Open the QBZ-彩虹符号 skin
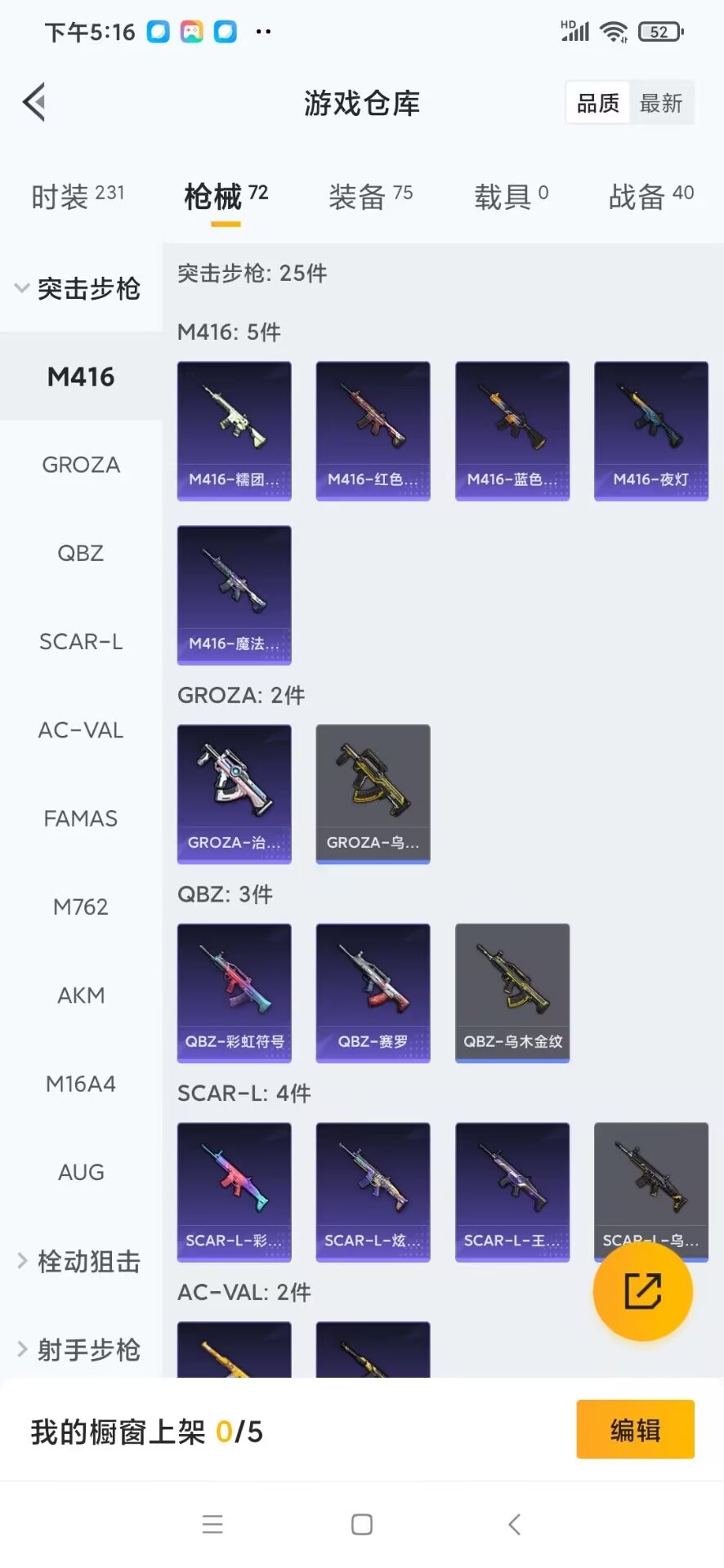Image resolution: width=724 pixels, height=1568 pixels. click(x=234, y=992)
